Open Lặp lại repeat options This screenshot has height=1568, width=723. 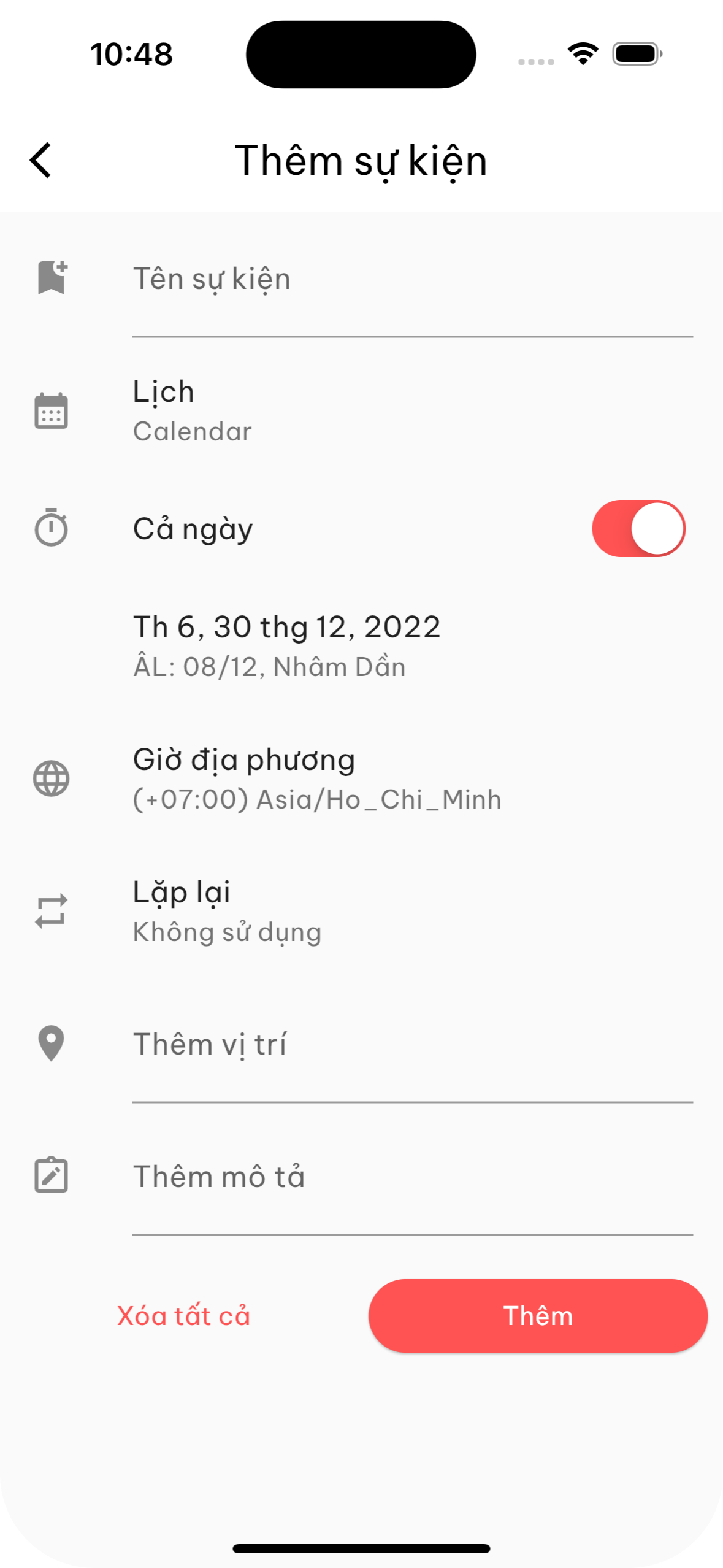coord(227,911)
